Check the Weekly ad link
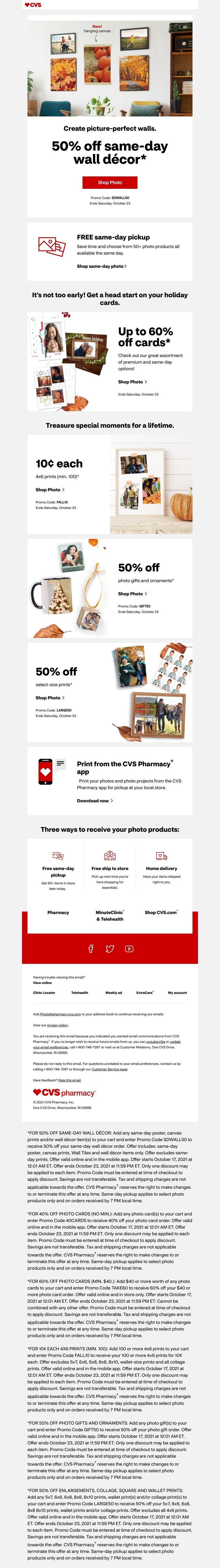220x1568 pixels. [x=114, y=993]
